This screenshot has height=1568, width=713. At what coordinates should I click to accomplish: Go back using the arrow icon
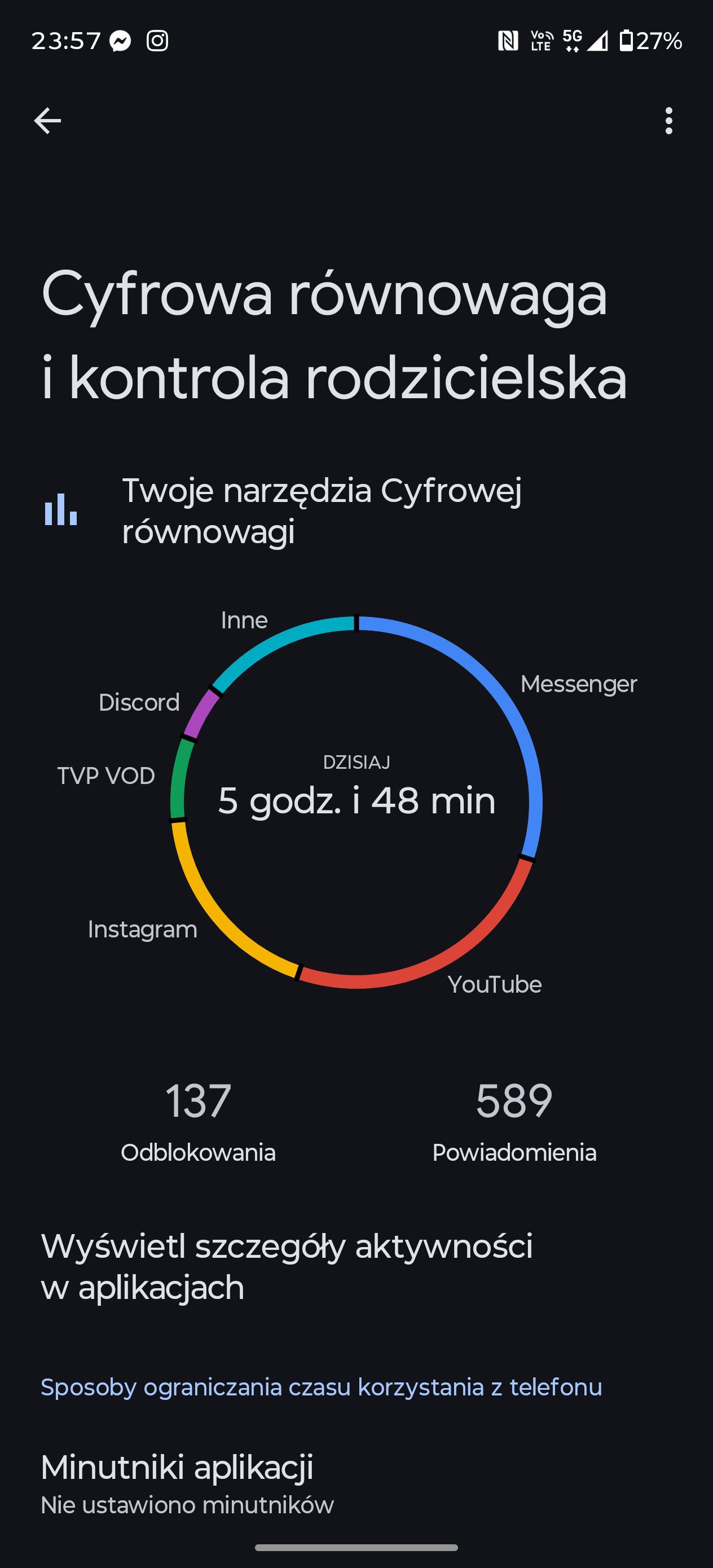(x=47, y=121)
